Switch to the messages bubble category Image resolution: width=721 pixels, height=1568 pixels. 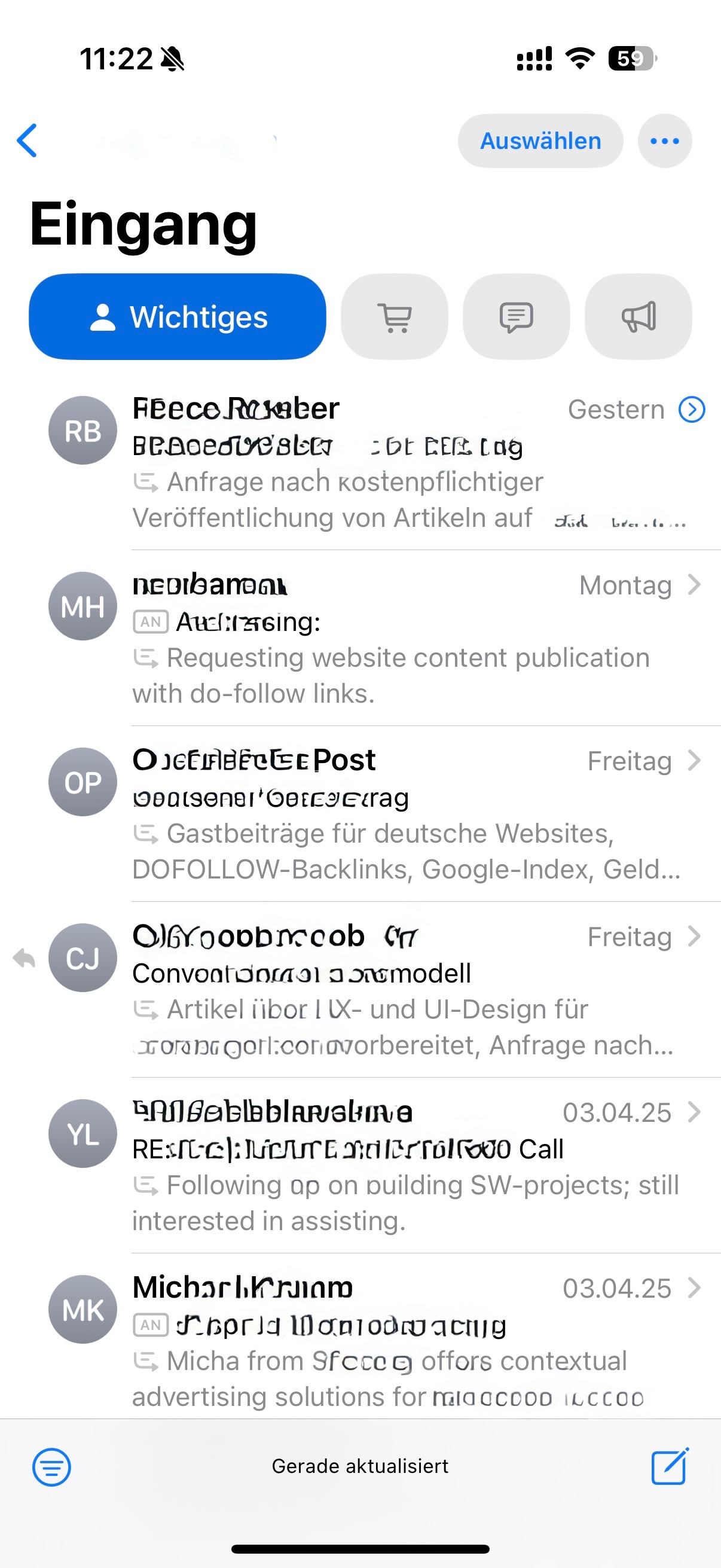click(516, 316)
